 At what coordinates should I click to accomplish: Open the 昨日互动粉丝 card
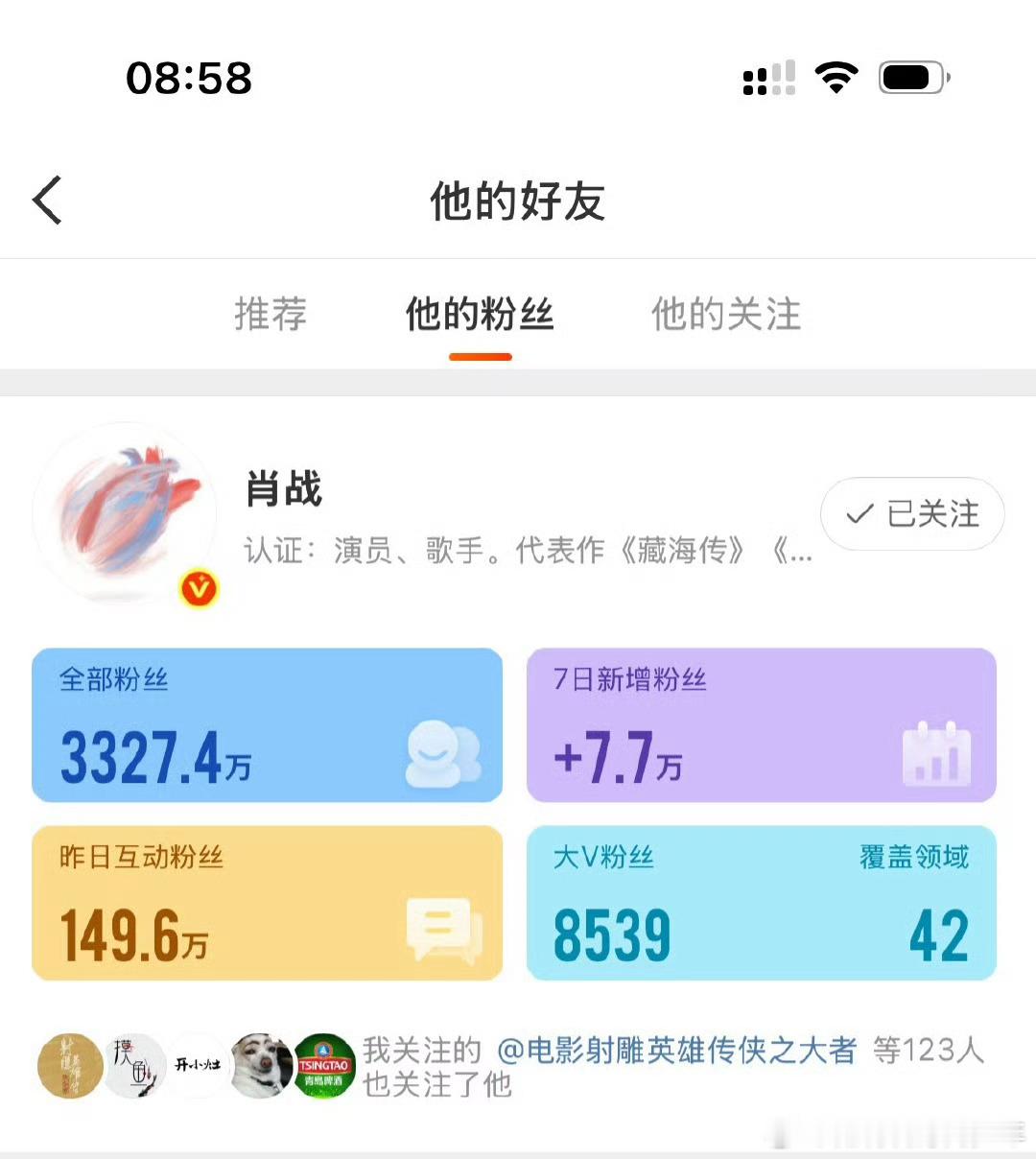(267, 903)
